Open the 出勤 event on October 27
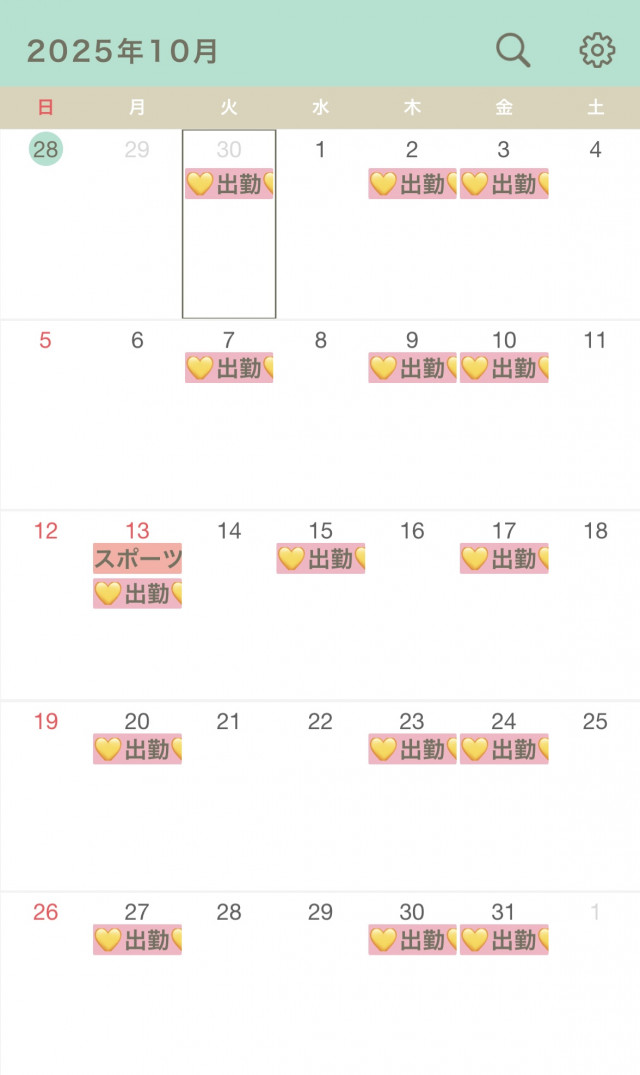The image size is (640, 1075). [137, 940]
